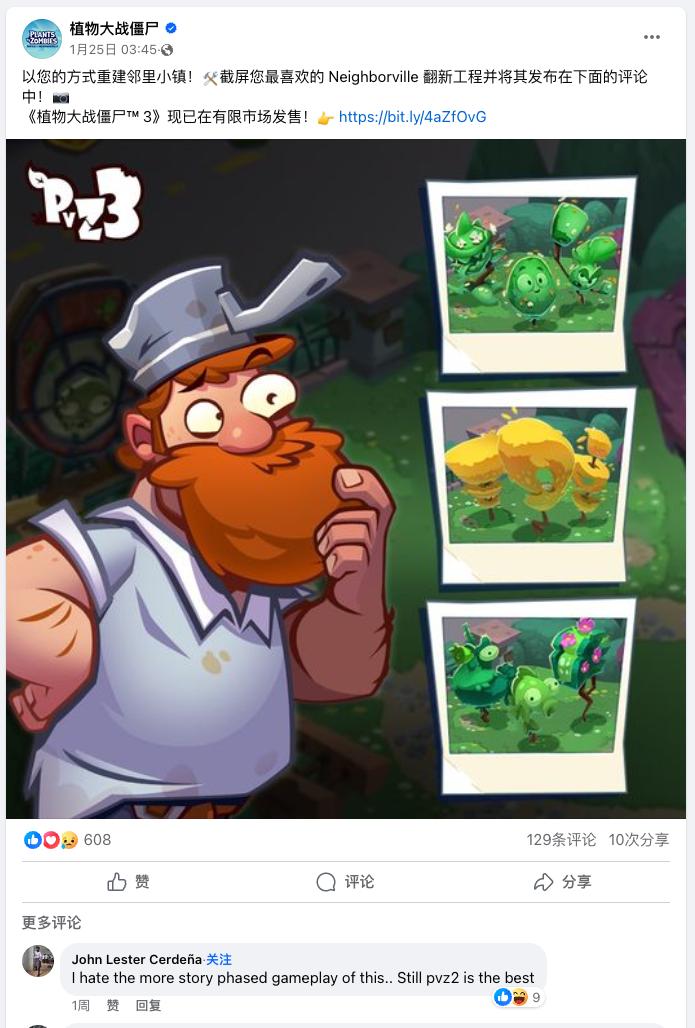The height and width of the screenshot is (1028, 695).
Task: View the 608 post reactions
Action: pyautogui.click(x=96, y=840)
